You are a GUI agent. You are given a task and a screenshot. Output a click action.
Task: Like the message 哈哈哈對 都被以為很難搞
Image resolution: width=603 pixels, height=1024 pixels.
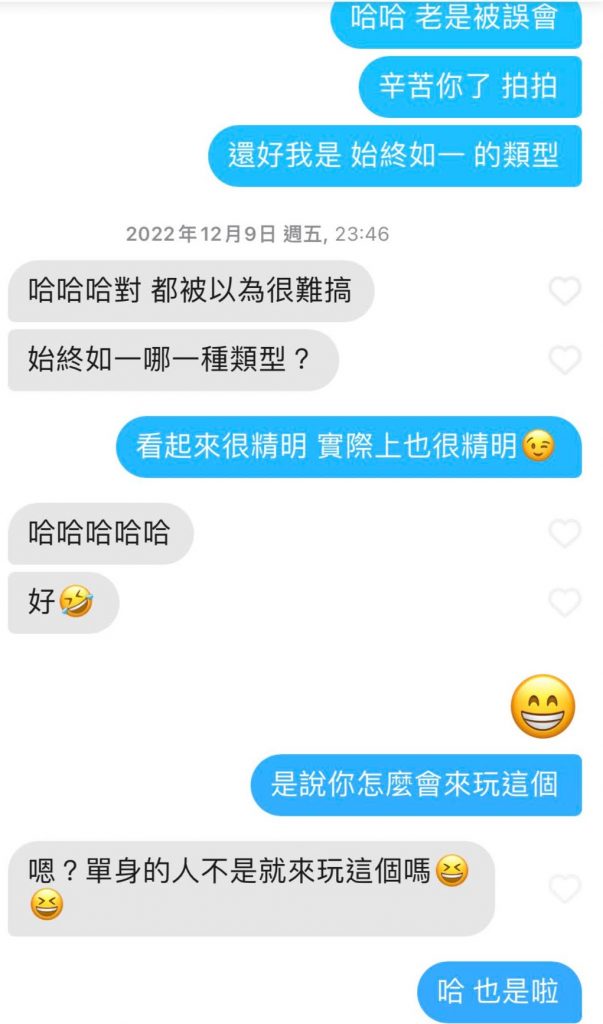coord(565,291)
